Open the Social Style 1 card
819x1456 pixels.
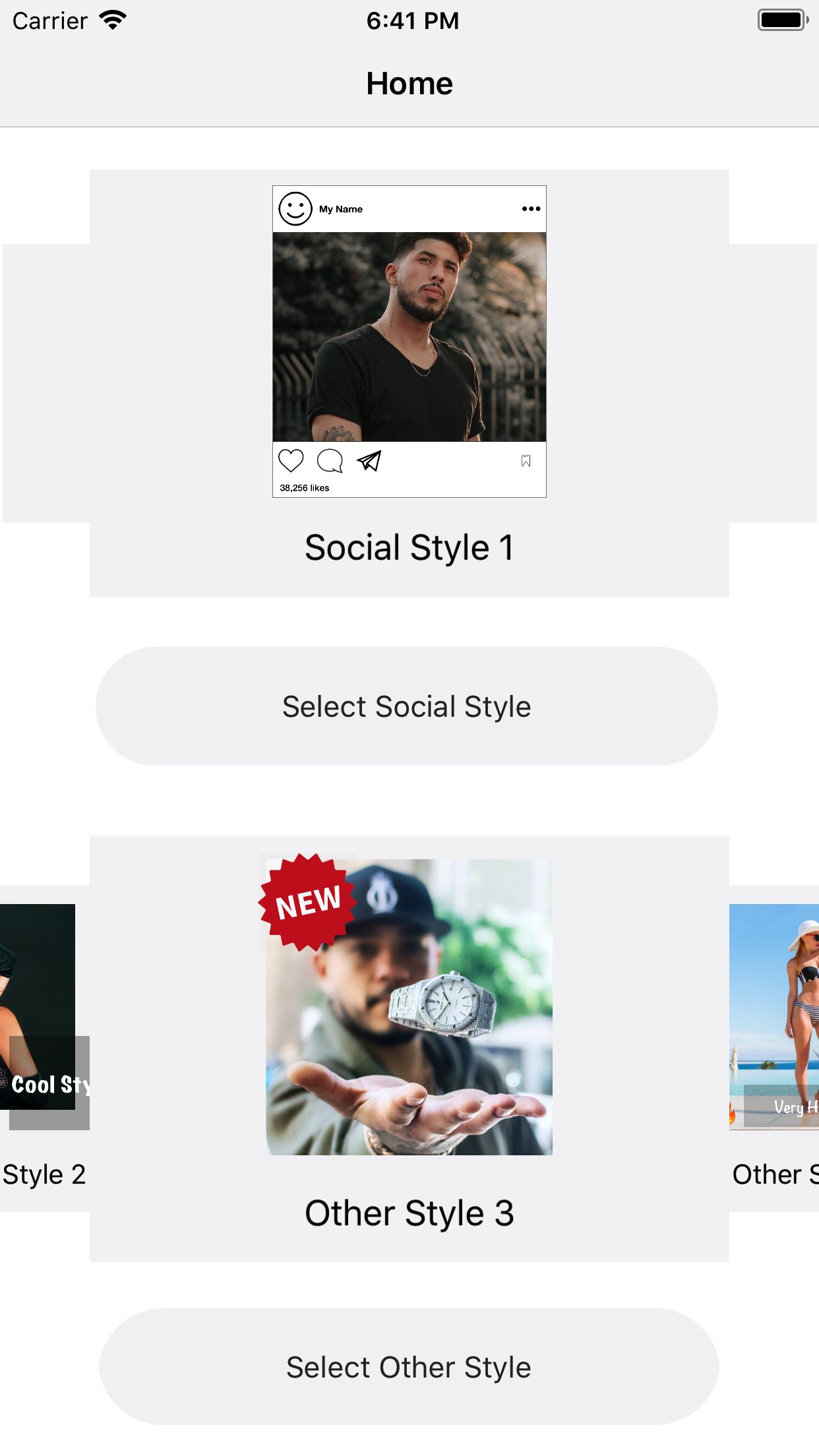pos(409,382)
